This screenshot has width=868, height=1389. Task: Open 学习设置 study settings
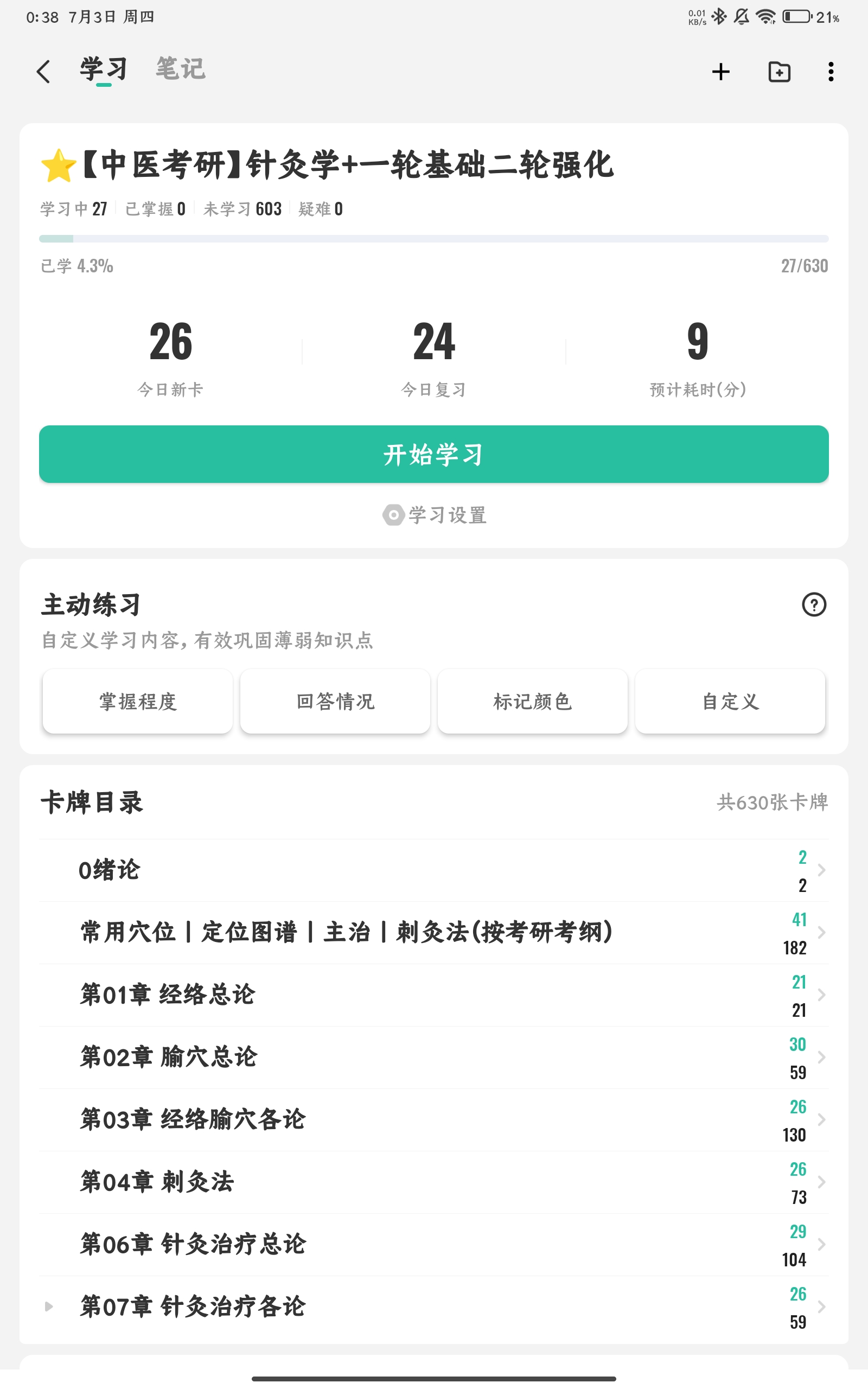click(x=435, y=515)
